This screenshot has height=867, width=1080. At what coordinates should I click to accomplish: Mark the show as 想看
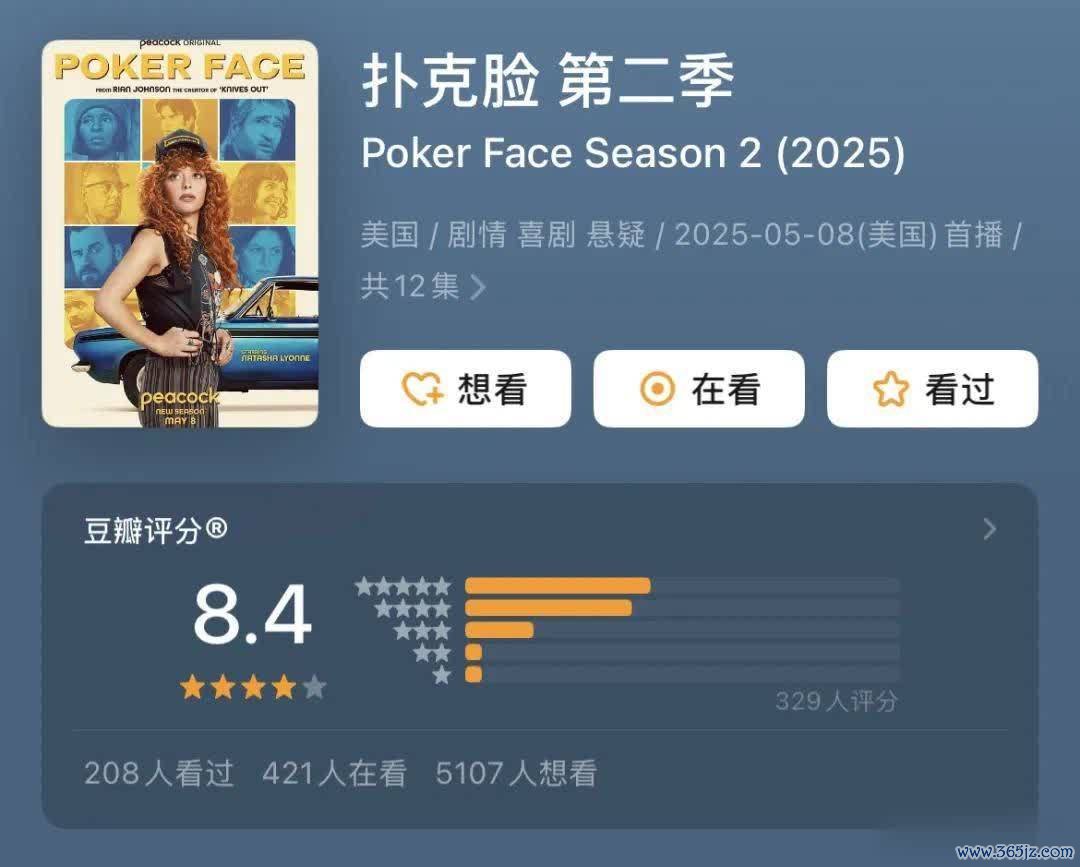(465, 389)
